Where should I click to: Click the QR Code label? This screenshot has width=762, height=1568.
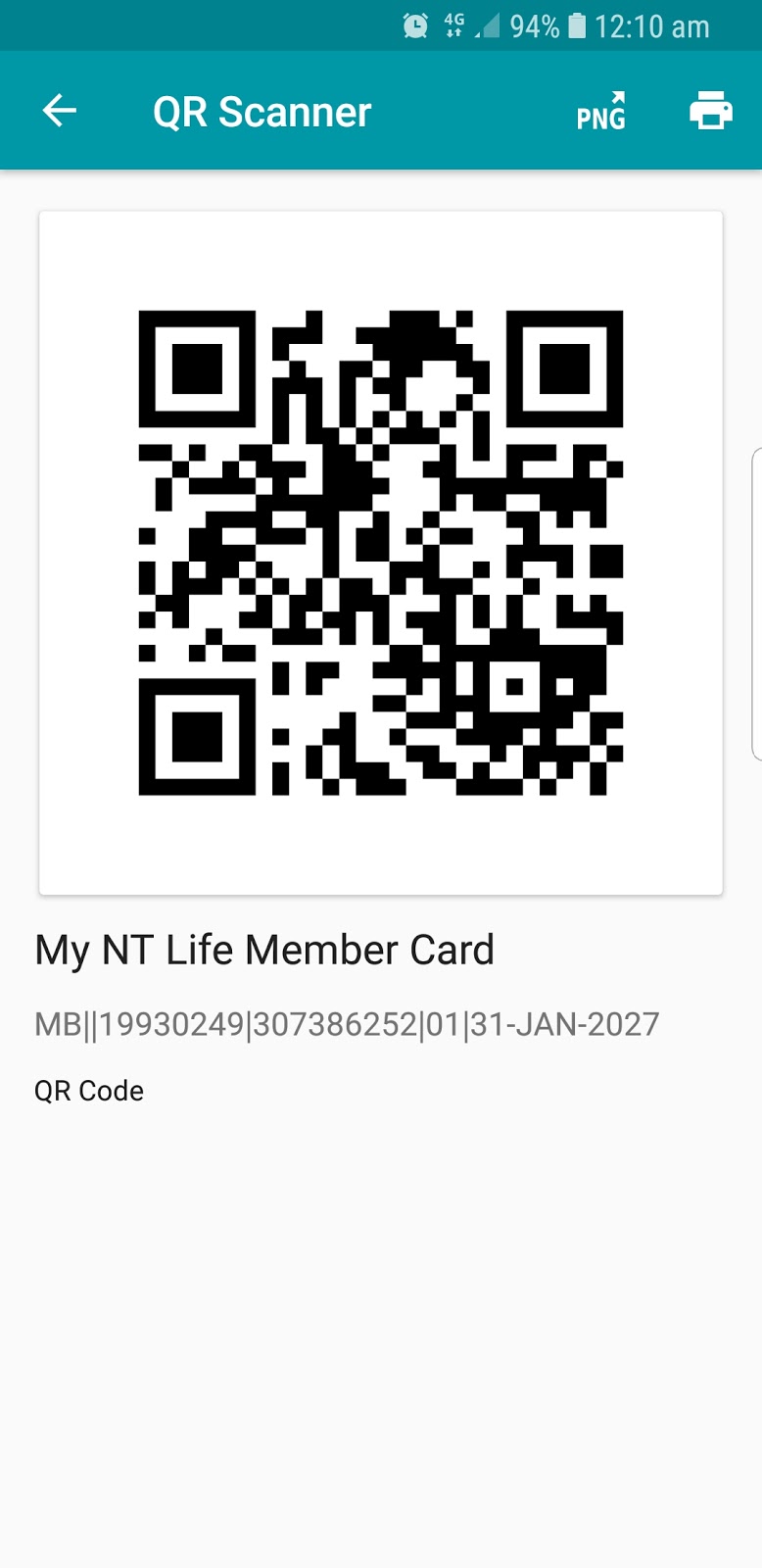tap(88, 1090)
